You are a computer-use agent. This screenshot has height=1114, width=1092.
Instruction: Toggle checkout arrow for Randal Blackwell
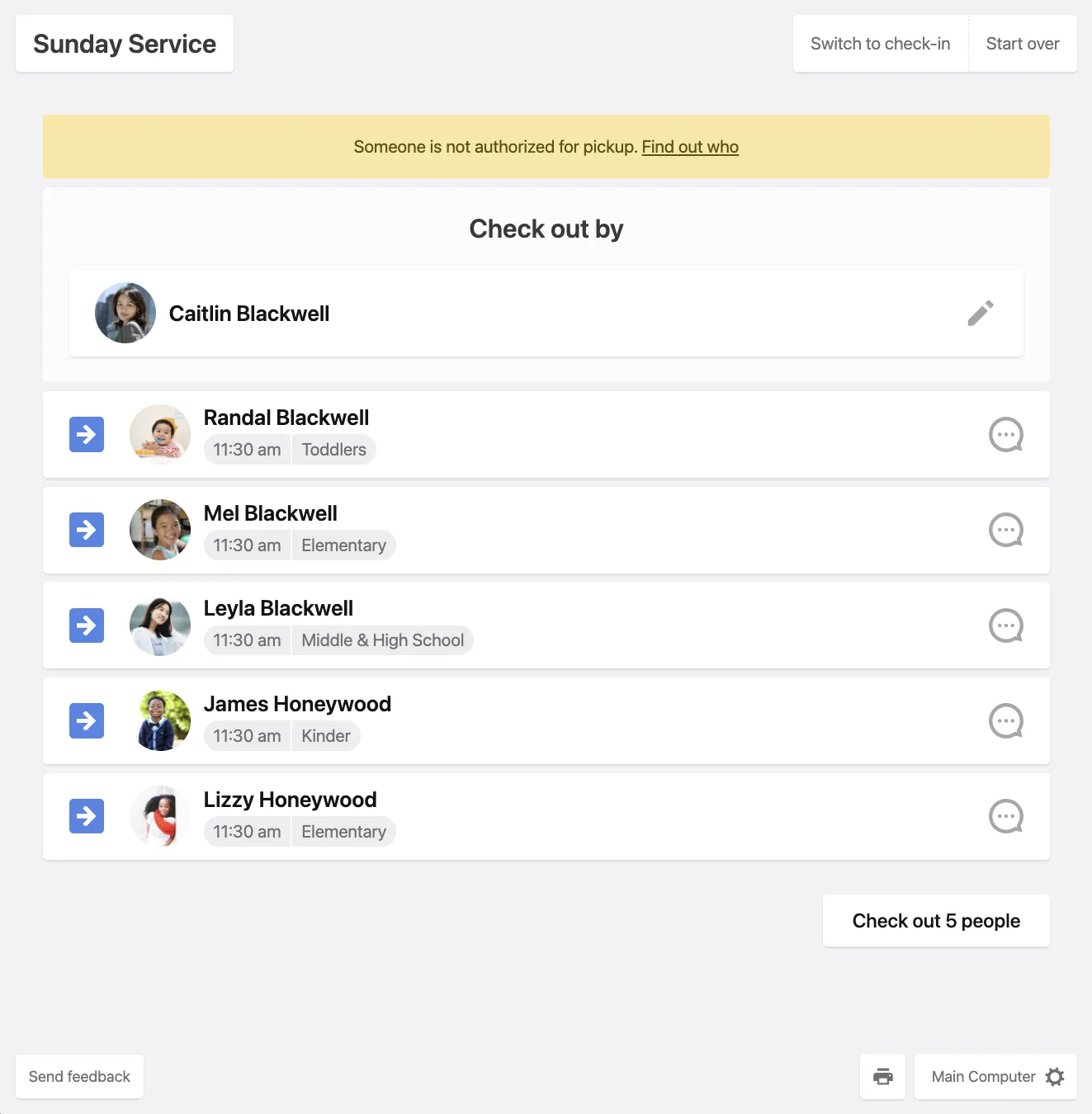coord(87,434)
